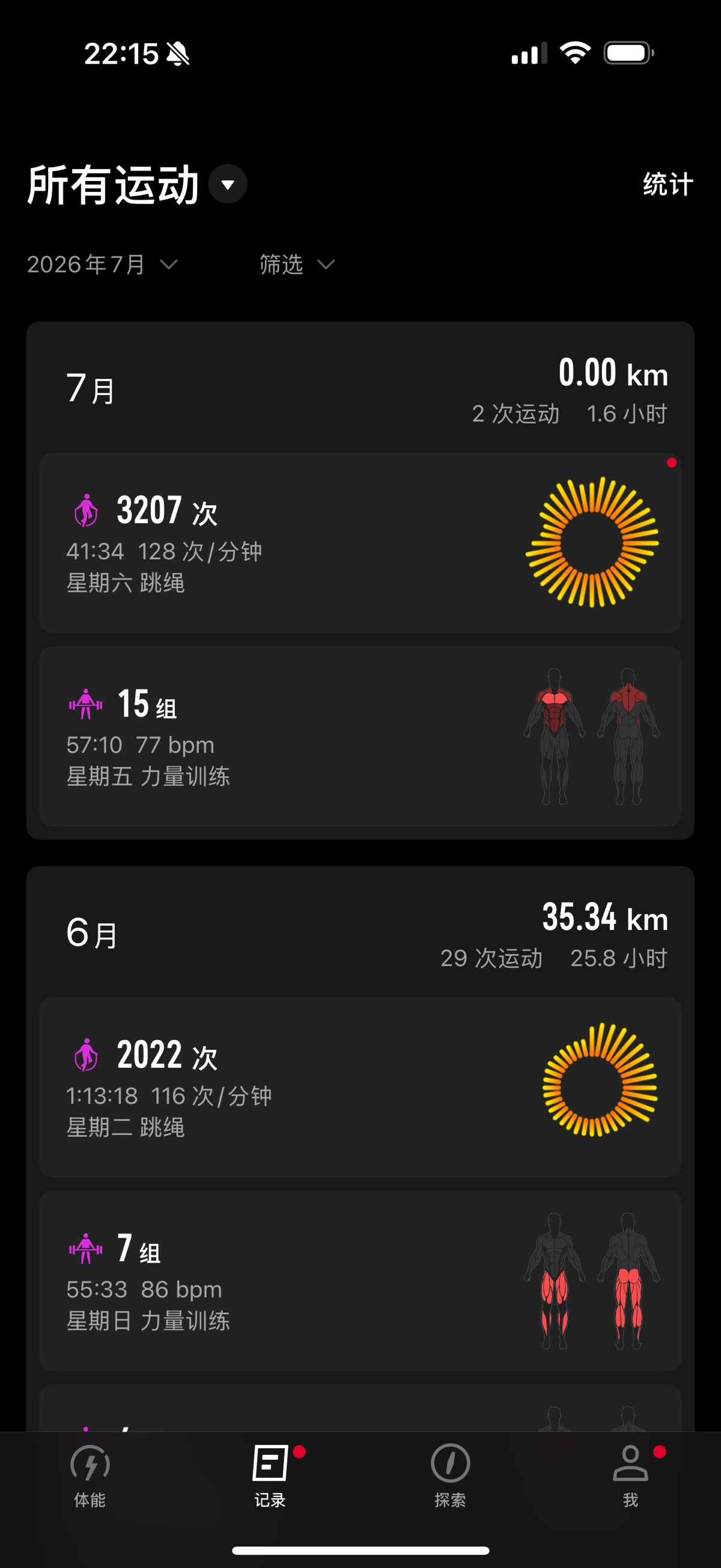721x1568 pixels.
Task: Open the 2026年7月 date picker
Action: [x=102, y=264]
